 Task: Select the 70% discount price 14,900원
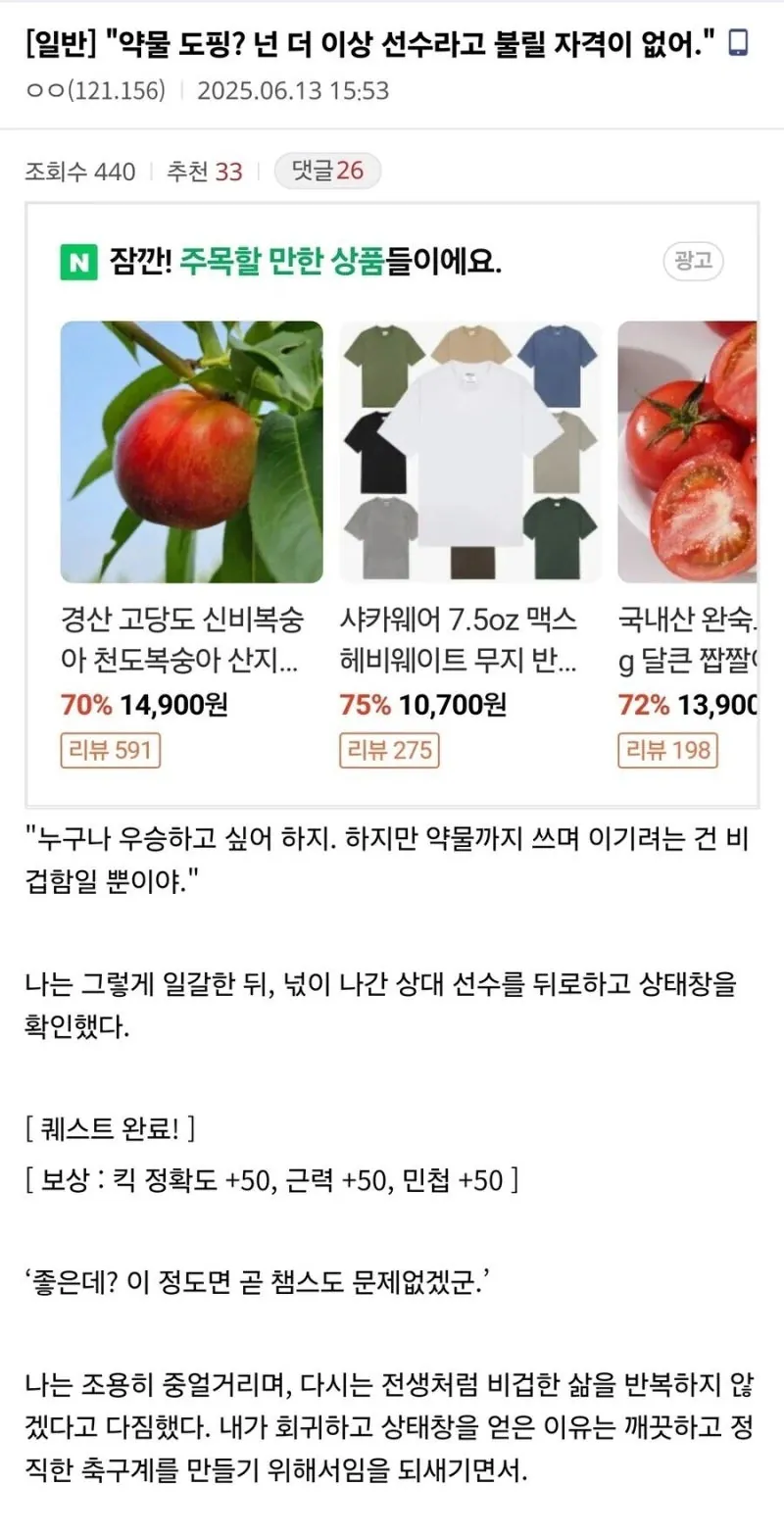coord(147,705)
